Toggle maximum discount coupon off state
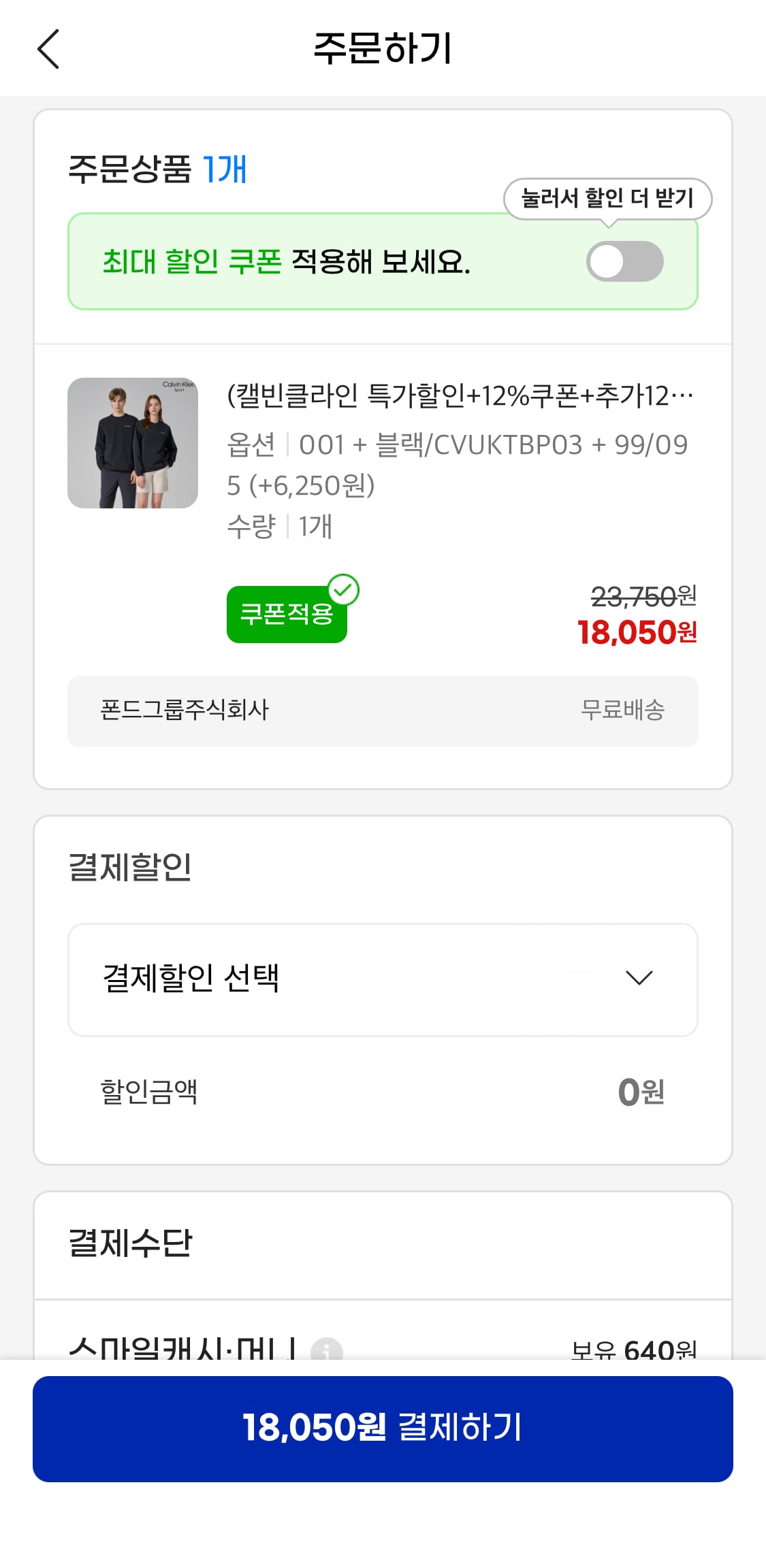The width and height of the screenshot is (766, 1568). click(624, 261)
